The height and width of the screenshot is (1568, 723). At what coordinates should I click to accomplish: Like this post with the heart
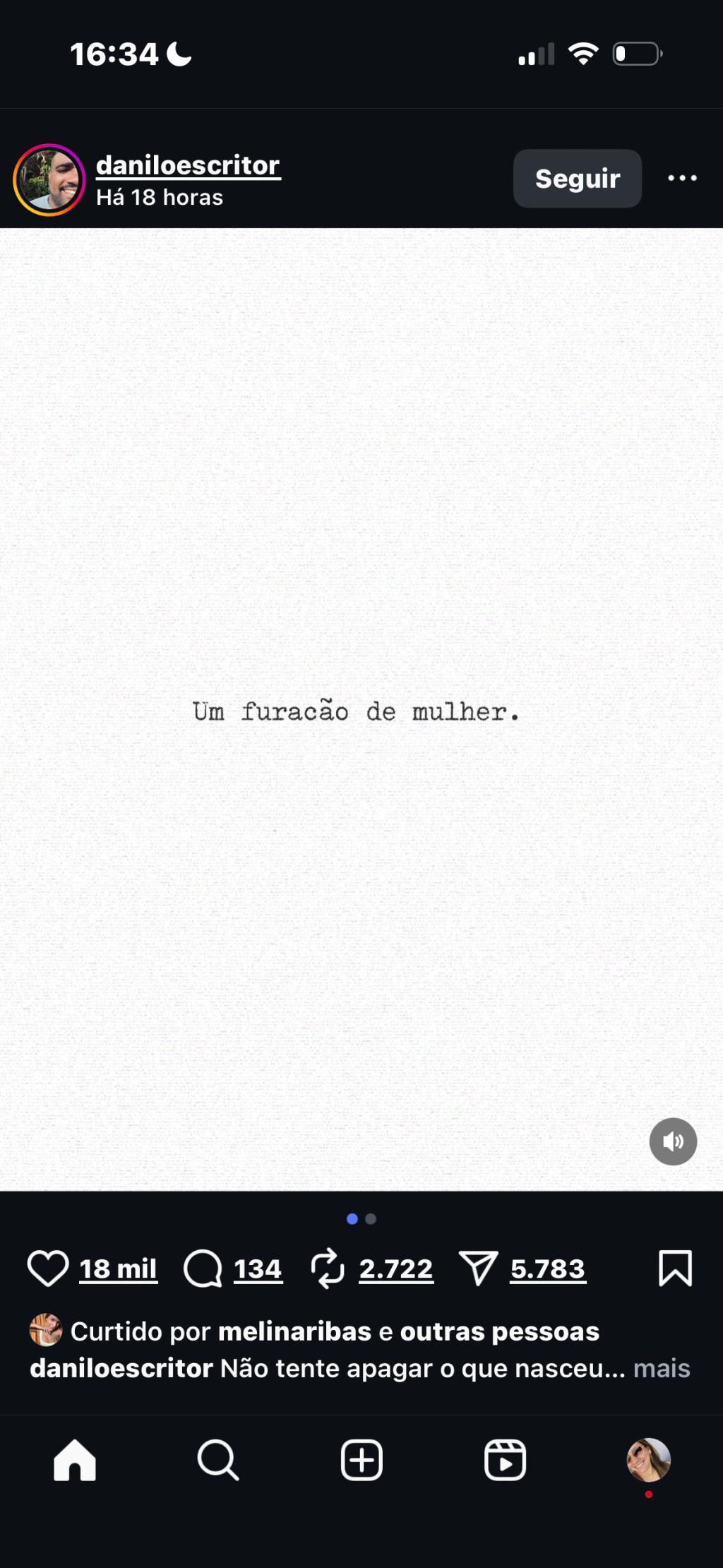pos(48,1269)
